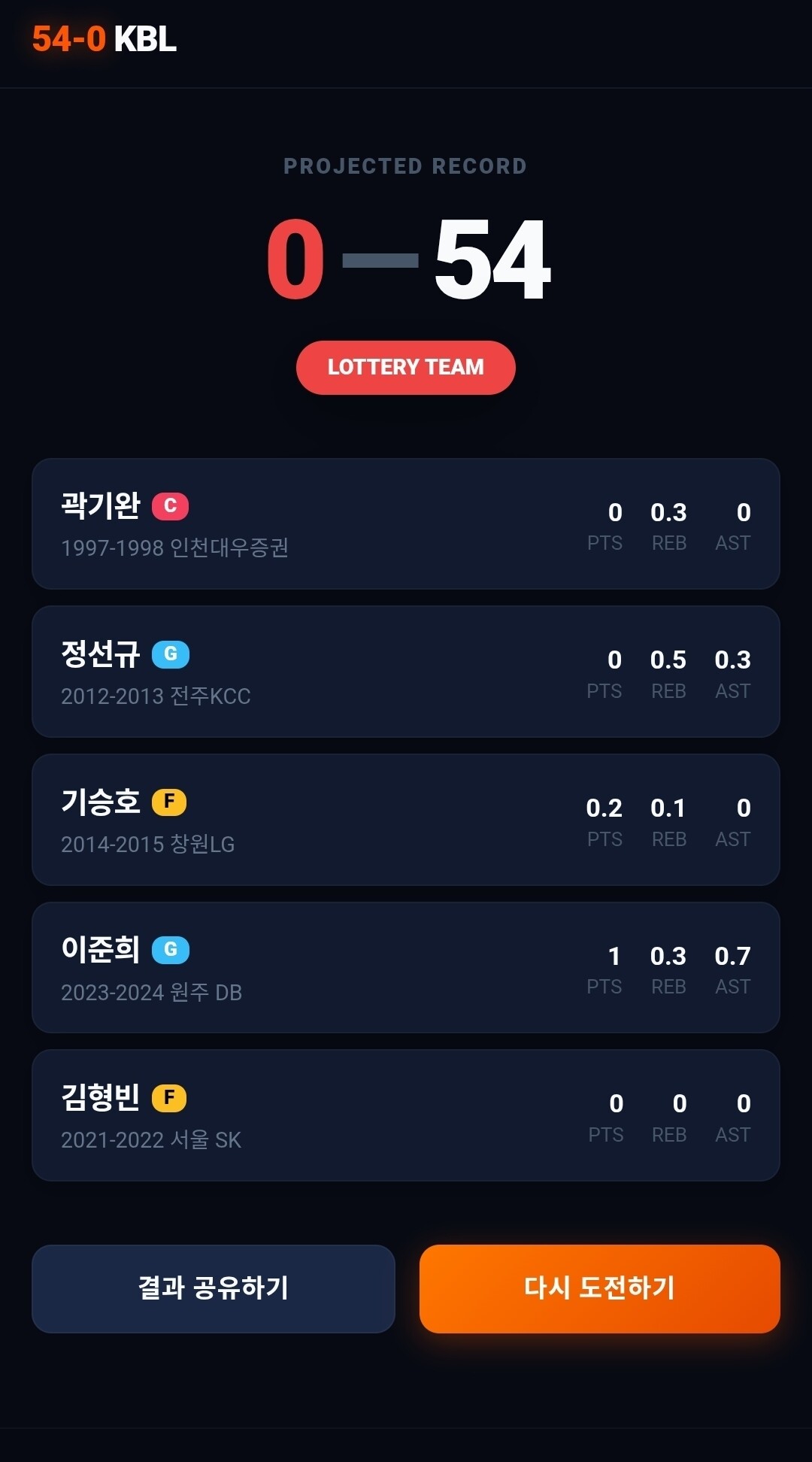Open the 54-0 KBL home logo link
The image size is (812, 1462).
pyautogui.click(x=105, y=39)
